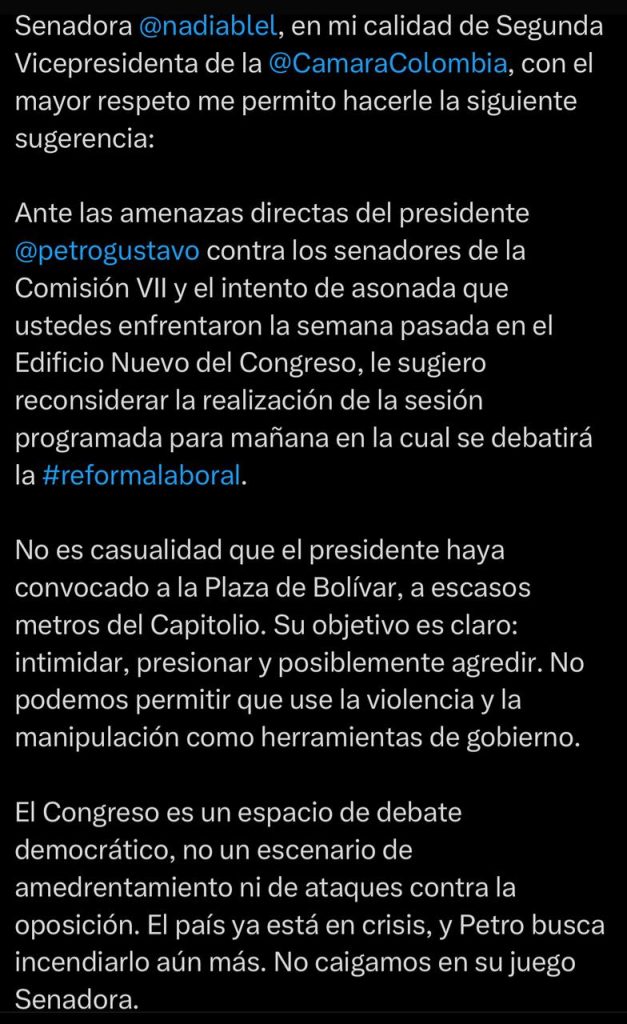Viewport: 627px width, 1024px height.
Task: Visit the @petrogustavo profile mention
Action: point(107,251)
